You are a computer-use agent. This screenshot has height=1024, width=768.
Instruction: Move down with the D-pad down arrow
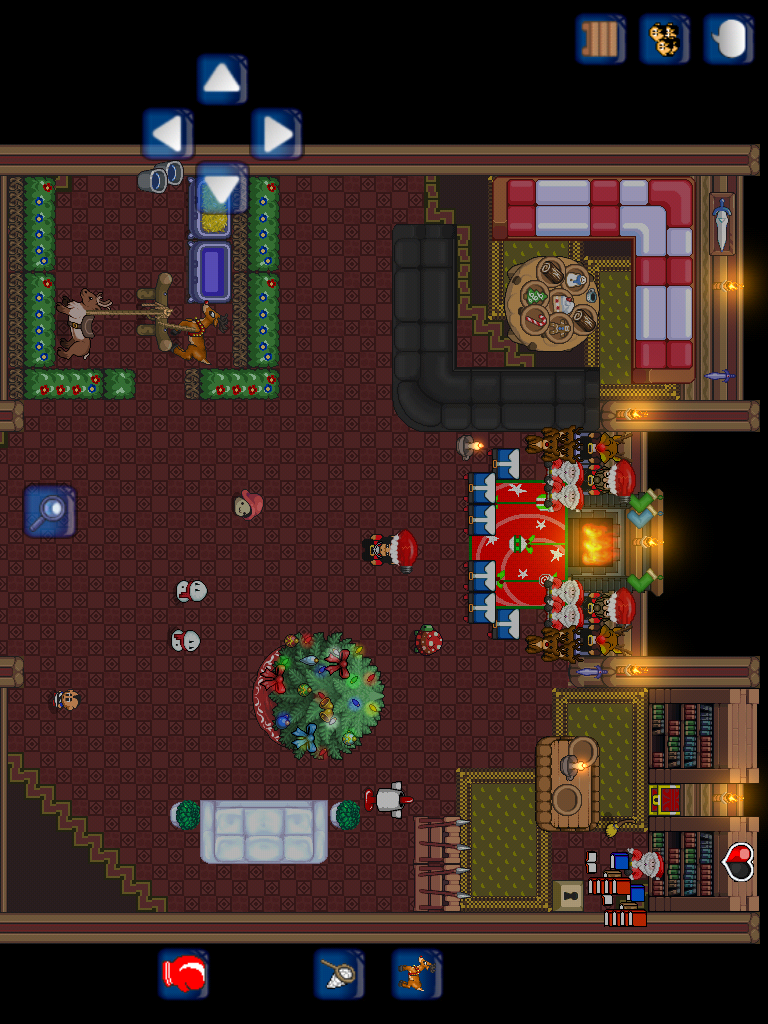(222, 188)
